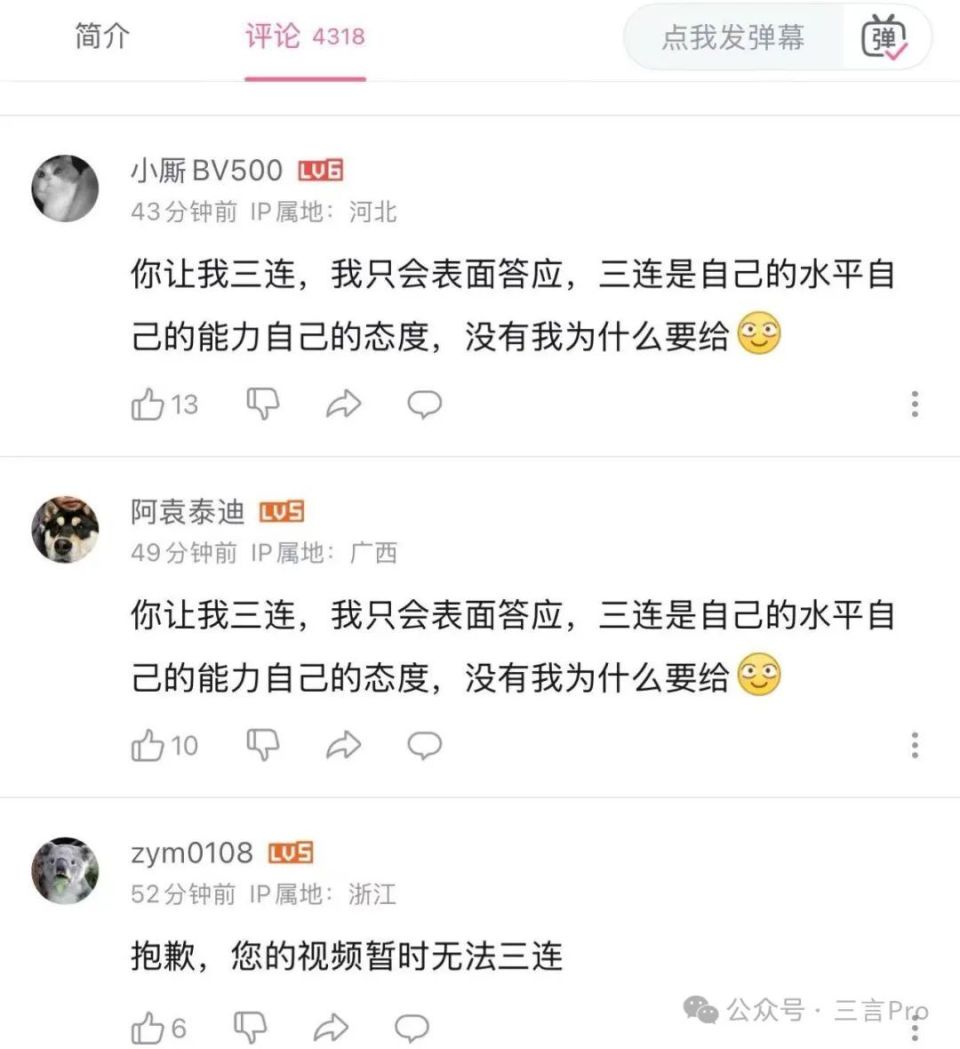Click the LV6 badge beside 小厮BV500

321,170
